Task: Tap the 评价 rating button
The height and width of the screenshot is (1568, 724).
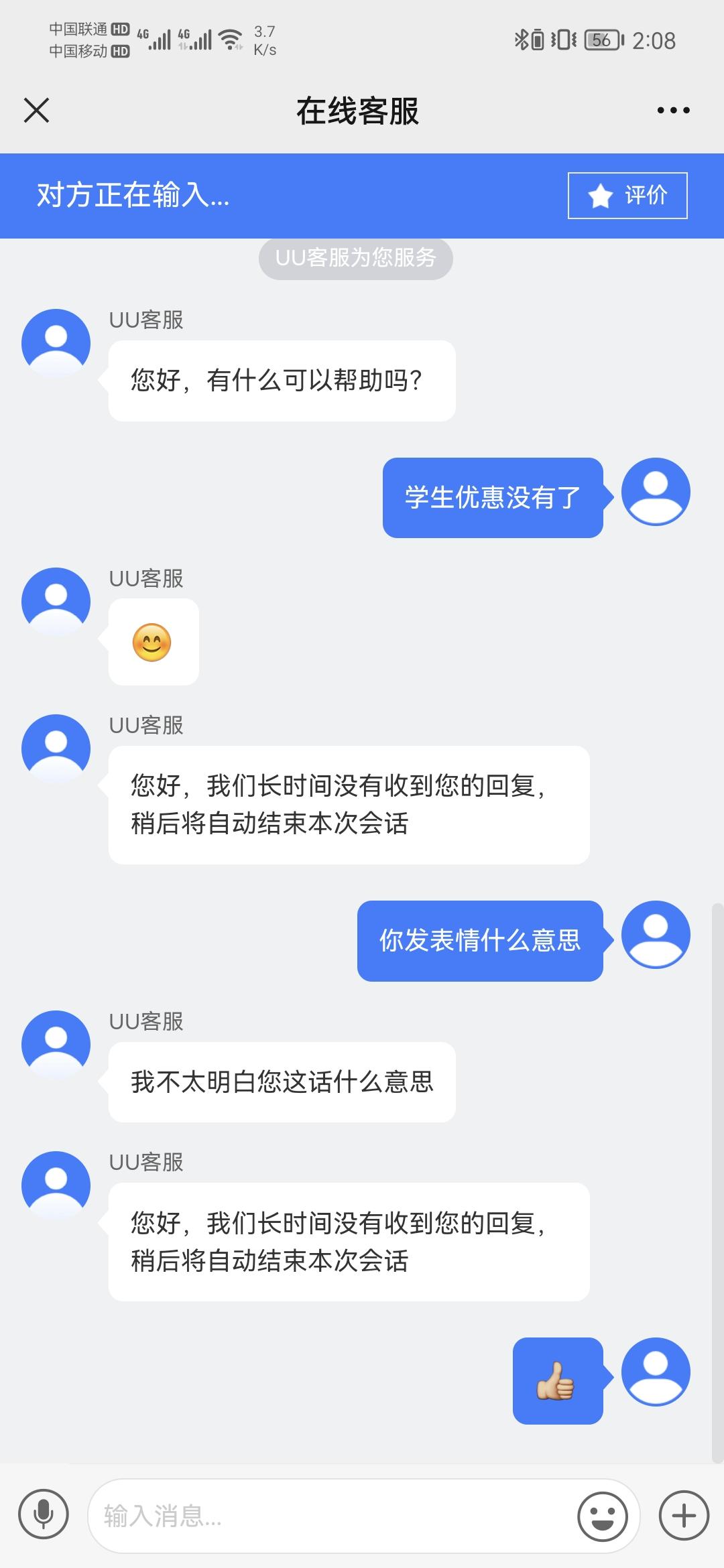Action: (627, 196)
